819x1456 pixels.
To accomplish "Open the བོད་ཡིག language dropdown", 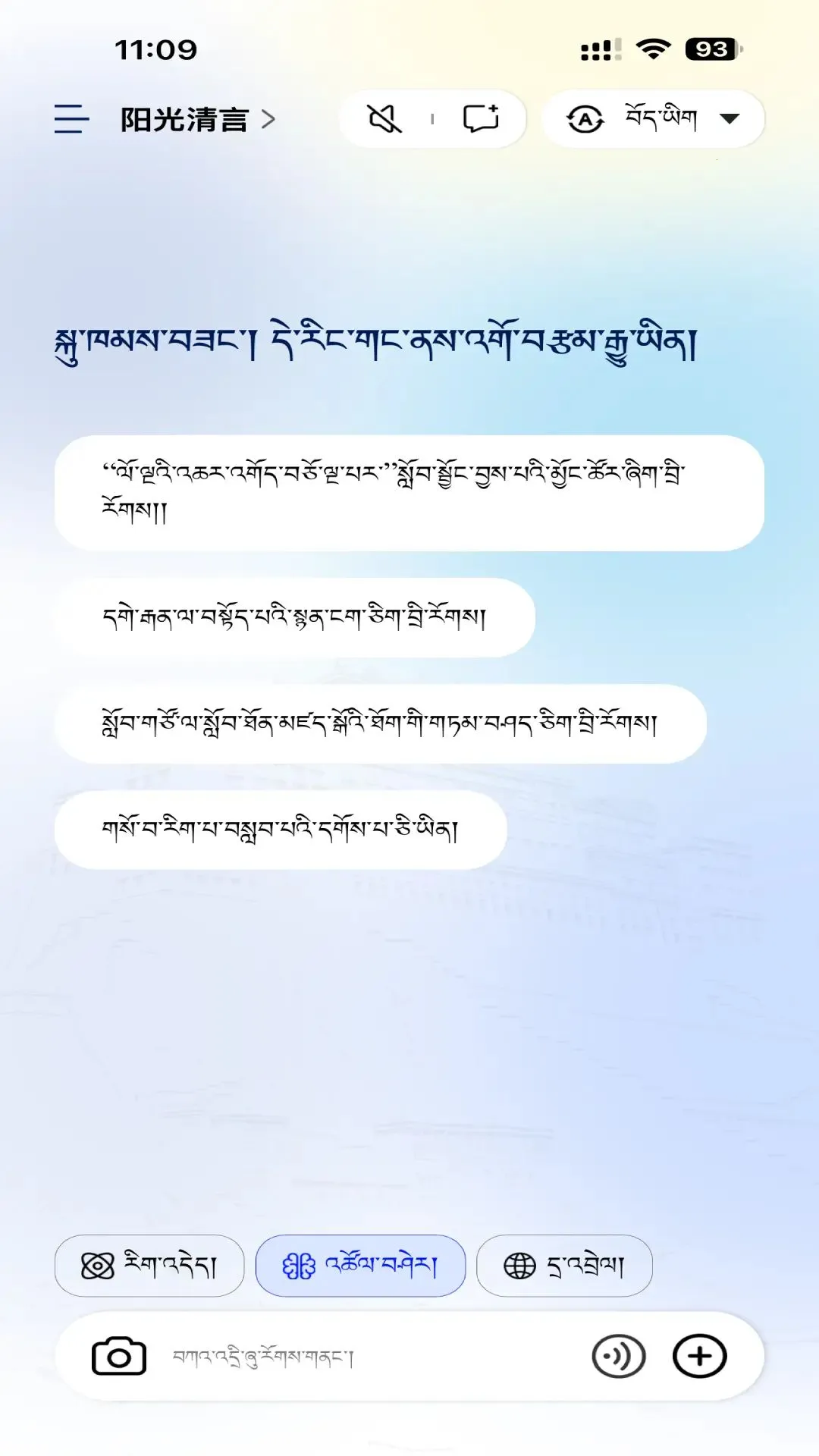I will tap(653, 119).
